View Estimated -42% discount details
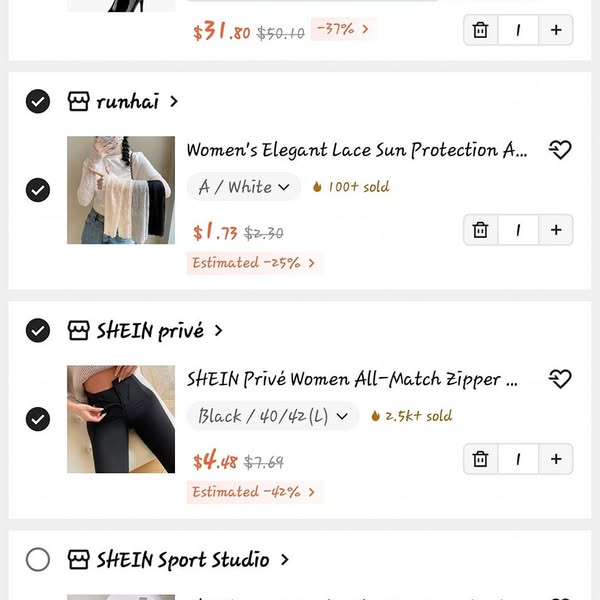This screenshot has height=600, width=600. 254,492
